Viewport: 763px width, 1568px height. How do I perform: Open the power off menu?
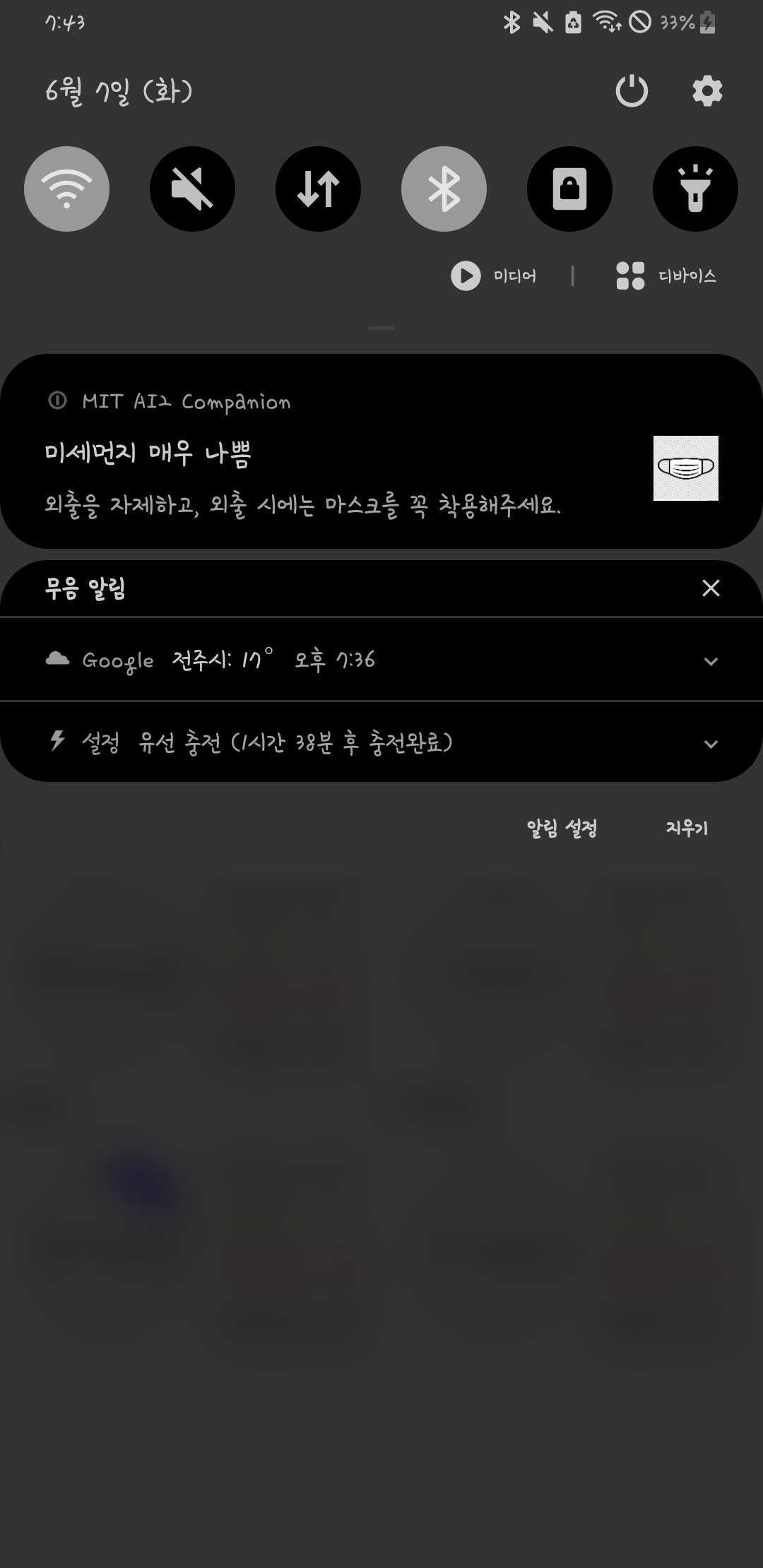pyautogui.click(x=631, y=91)
